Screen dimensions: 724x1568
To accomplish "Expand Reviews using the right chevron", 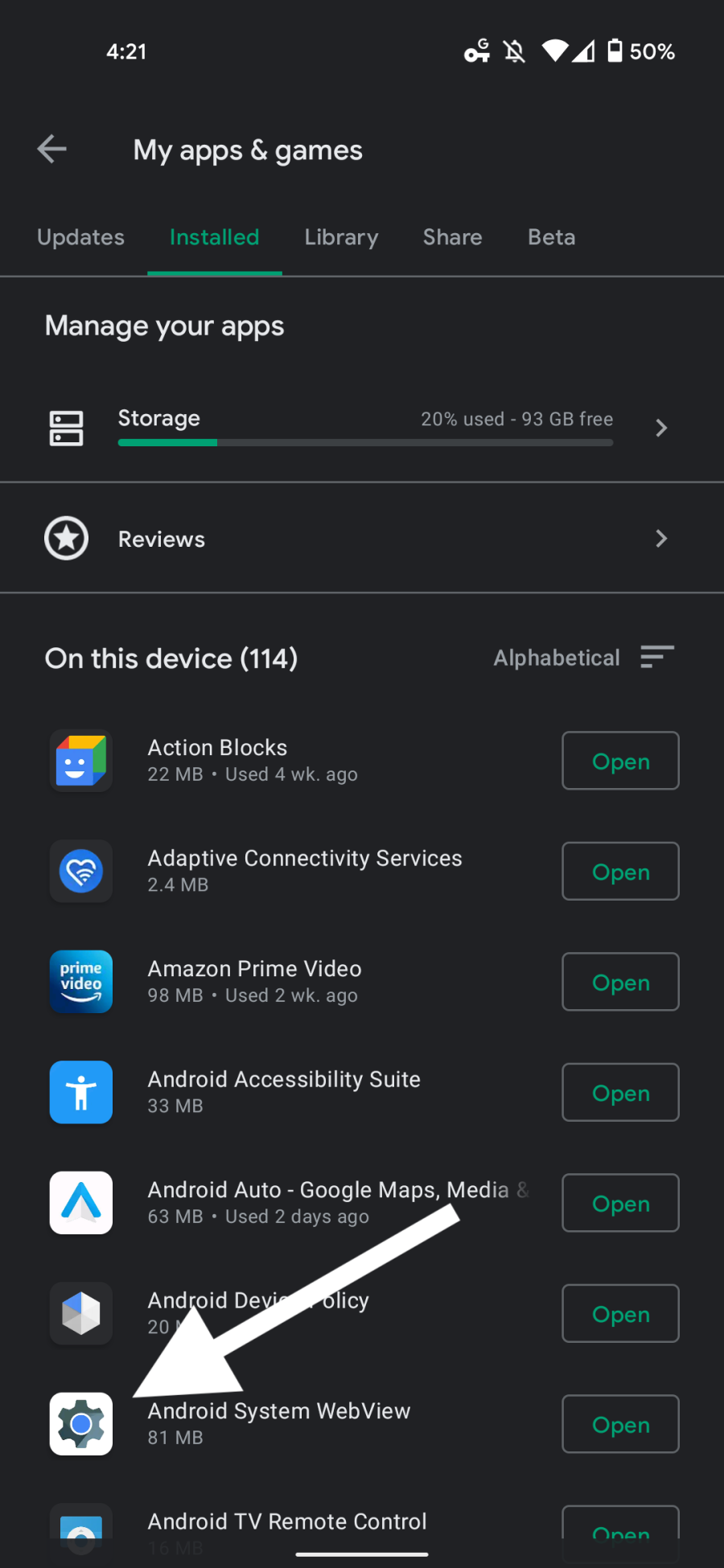I will [x=660, y=538].
